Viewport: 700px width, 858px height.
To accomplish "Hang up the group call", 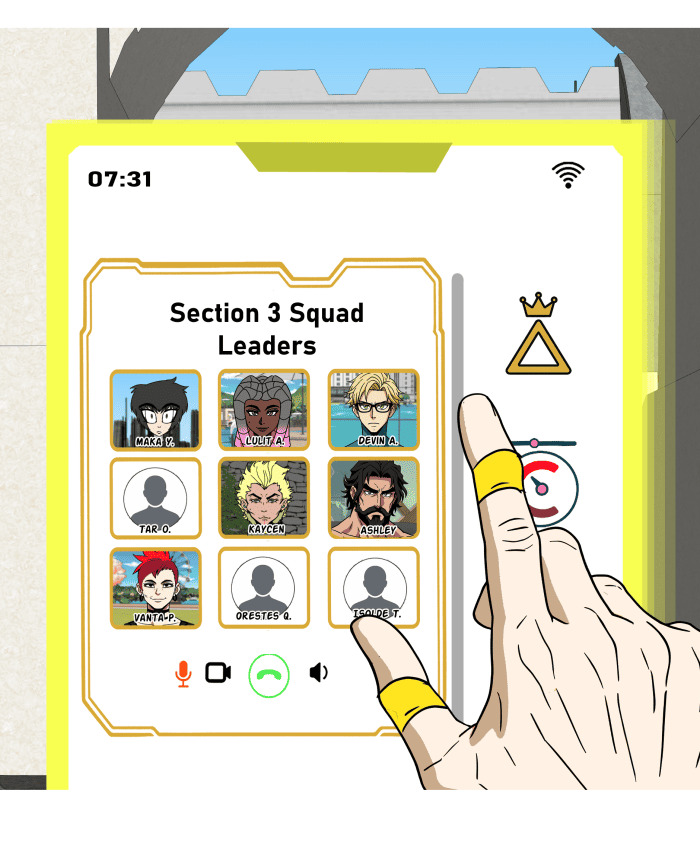I will point(269,674).
